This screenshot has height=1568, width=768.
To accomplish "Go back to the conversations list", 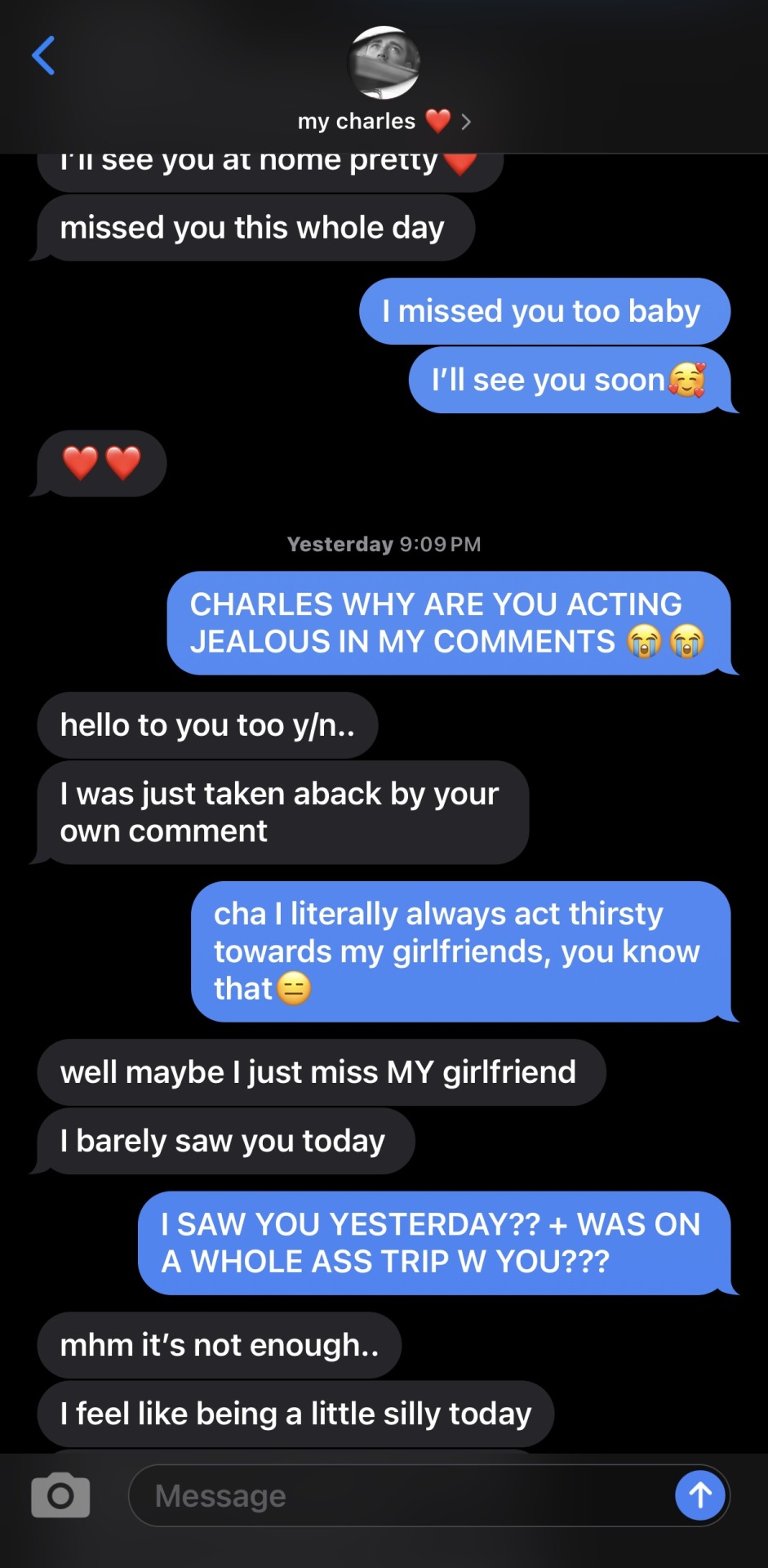I will click(43, 56).
